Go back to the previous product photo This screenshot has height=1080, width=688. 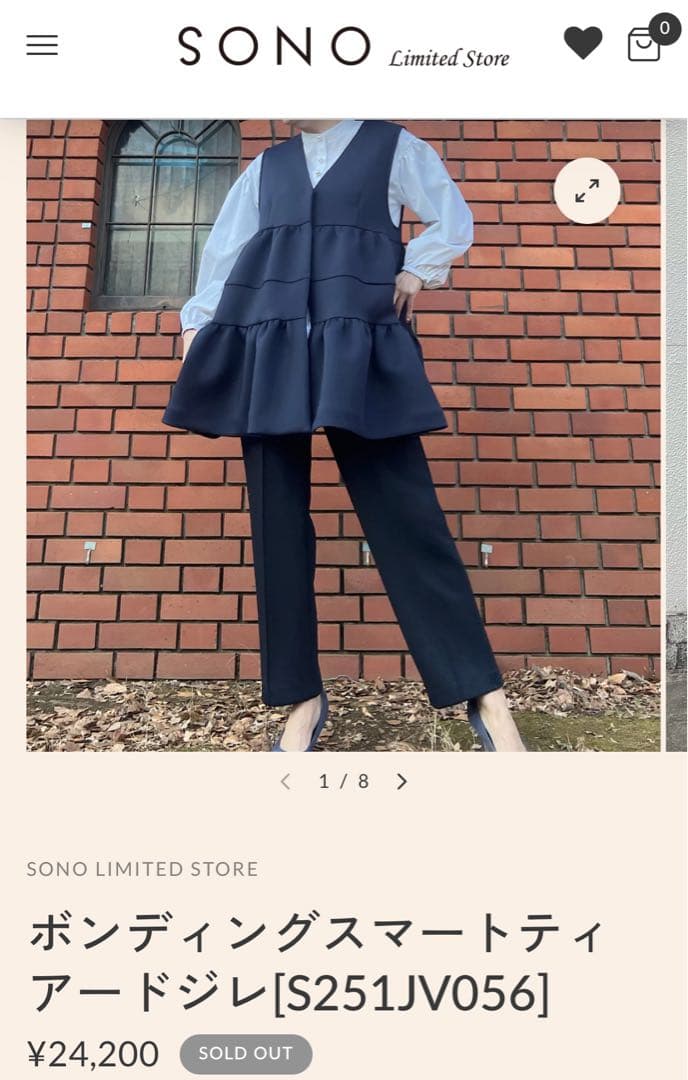coord(285,782)
